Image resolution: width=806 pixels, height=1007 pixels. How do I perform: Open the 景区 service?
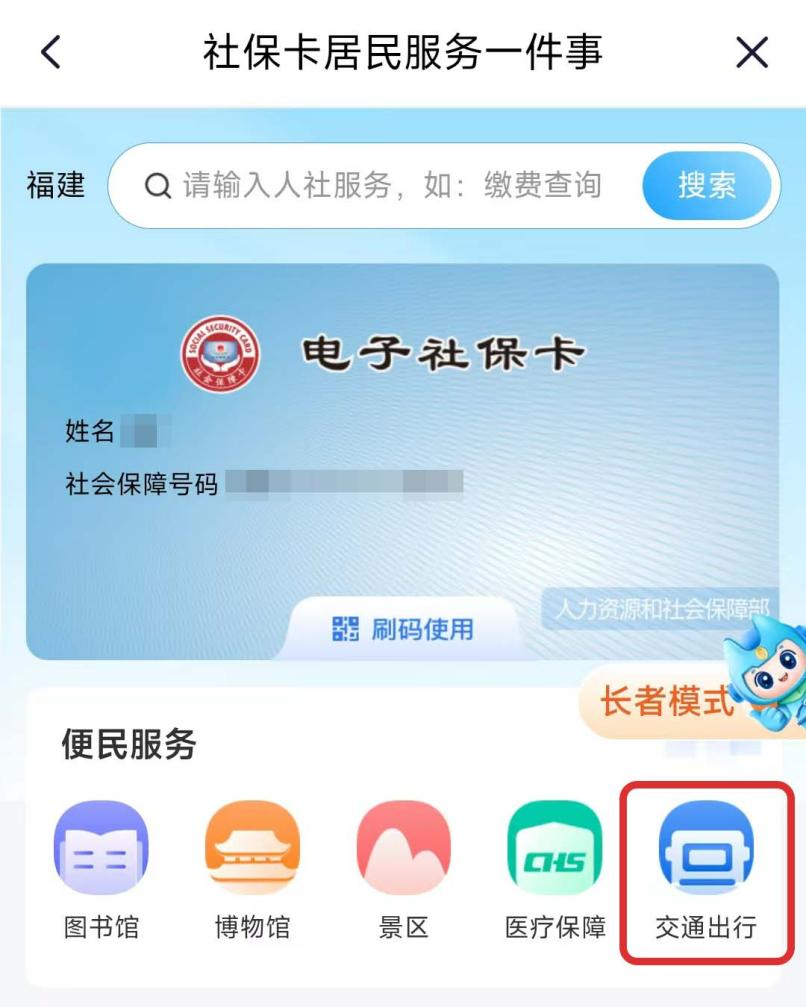tap(403, 870)
